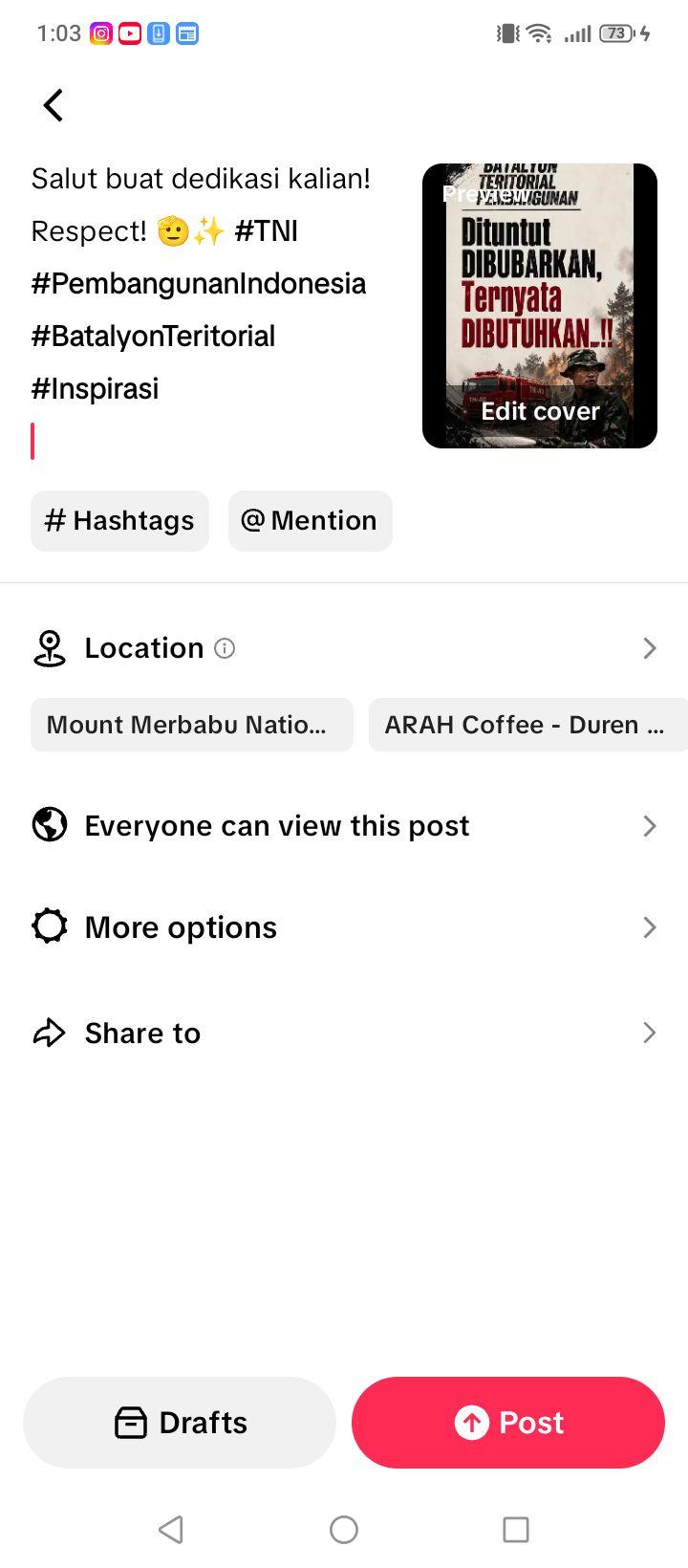Edit the video cover
Viewport: 688px width, 1568px height.
(540, 411)
